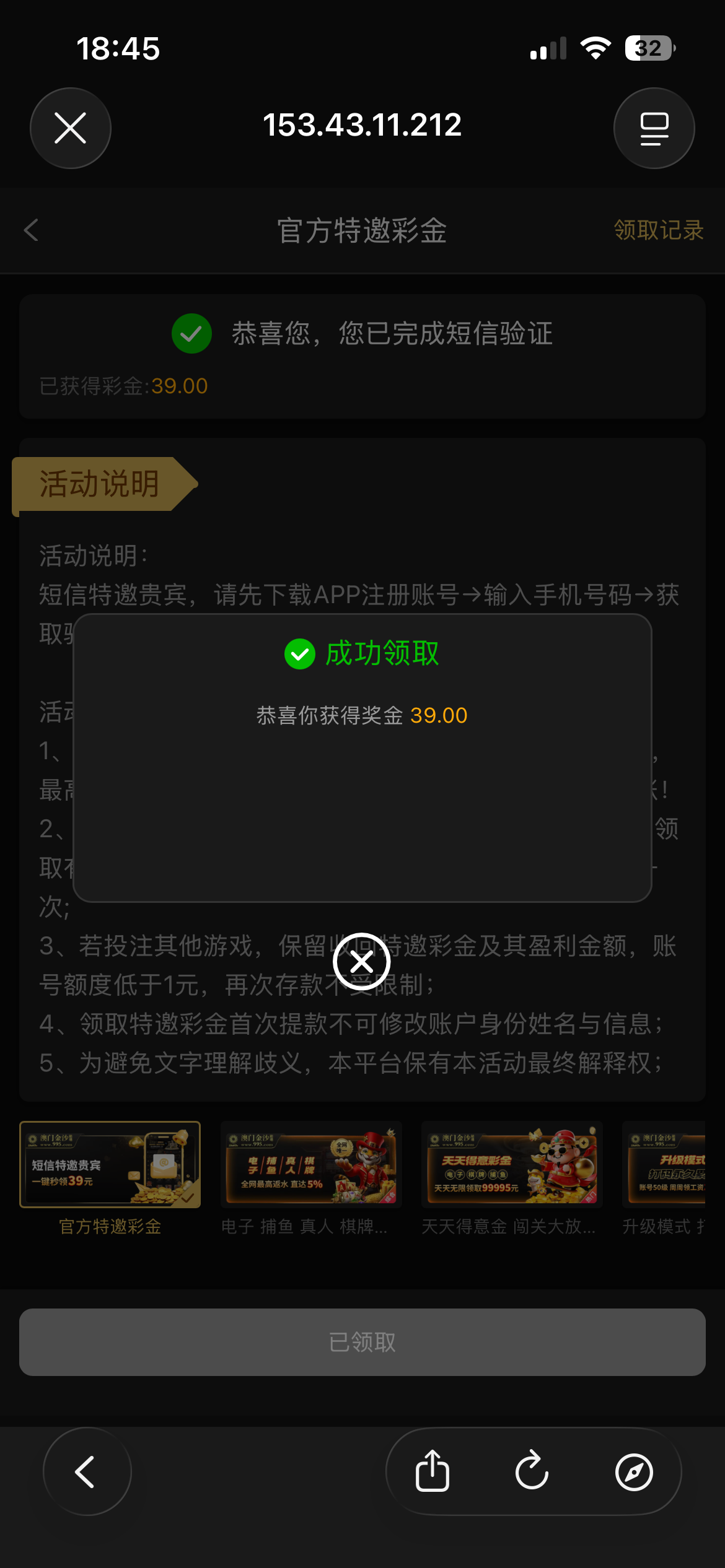The width and height of the screenshot is (725, 1568).
Task: Reload the current page
Action: [532, 1471]
